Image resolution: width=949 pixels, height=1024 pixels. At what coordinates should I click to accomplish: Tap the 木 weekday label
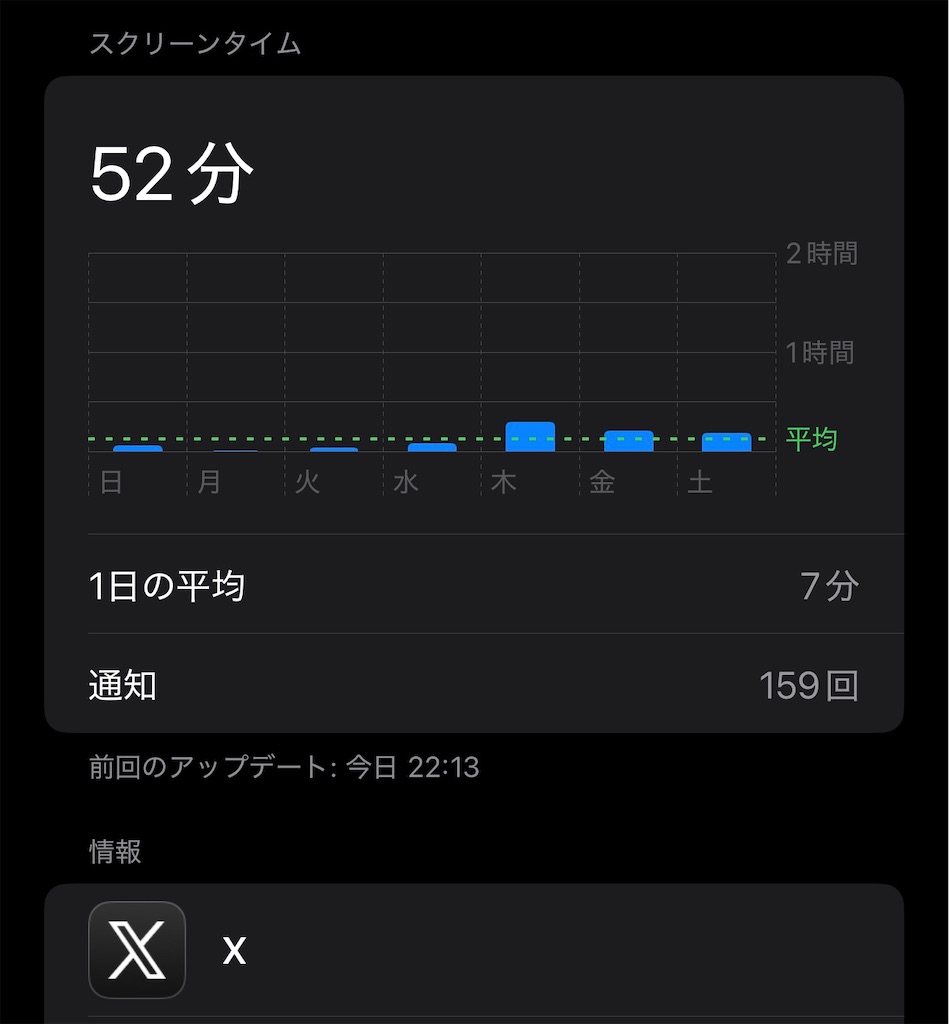click(504, 482)
